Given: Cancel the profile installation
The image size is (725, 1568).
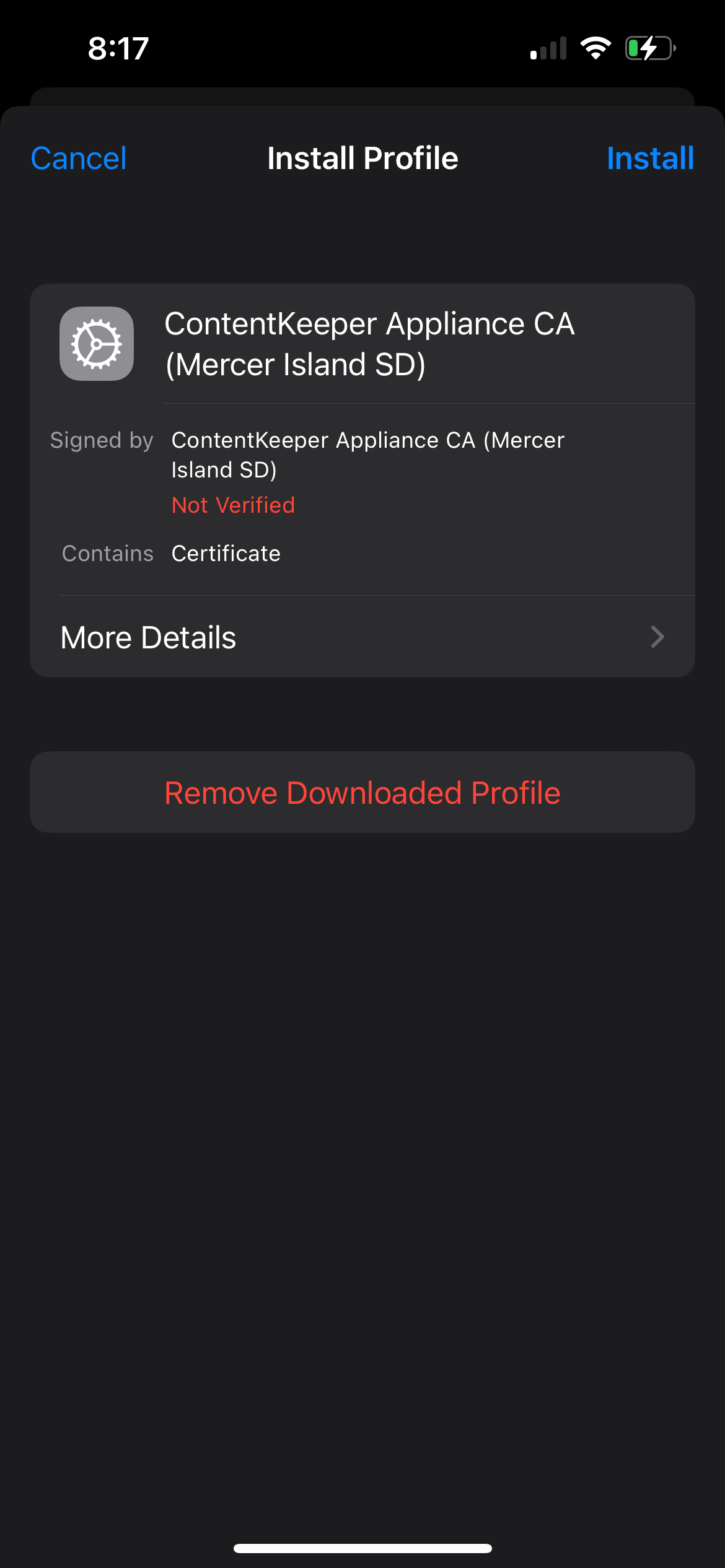Looking at the screenshot, I should 79,159.
